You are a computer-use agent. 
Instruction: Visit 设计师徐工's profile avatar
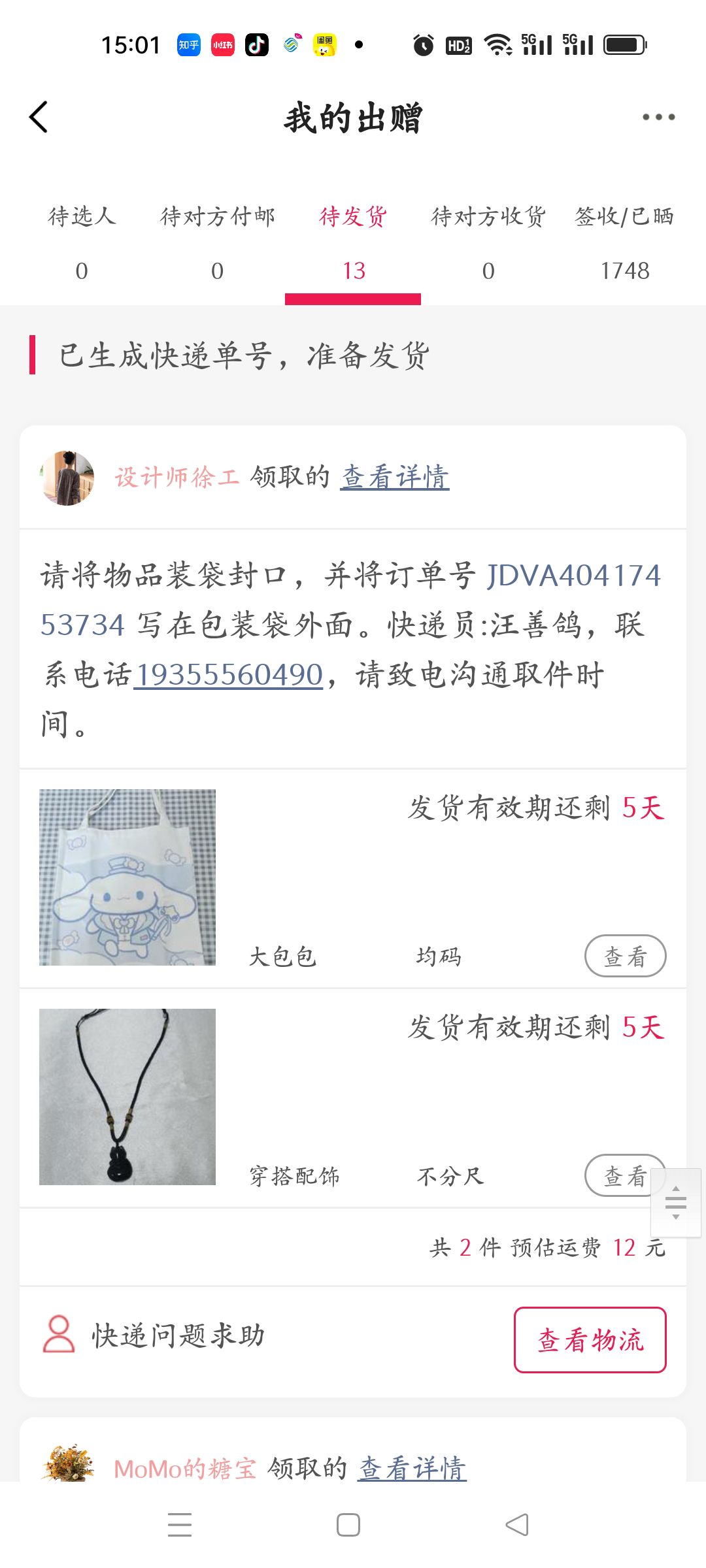67,478
